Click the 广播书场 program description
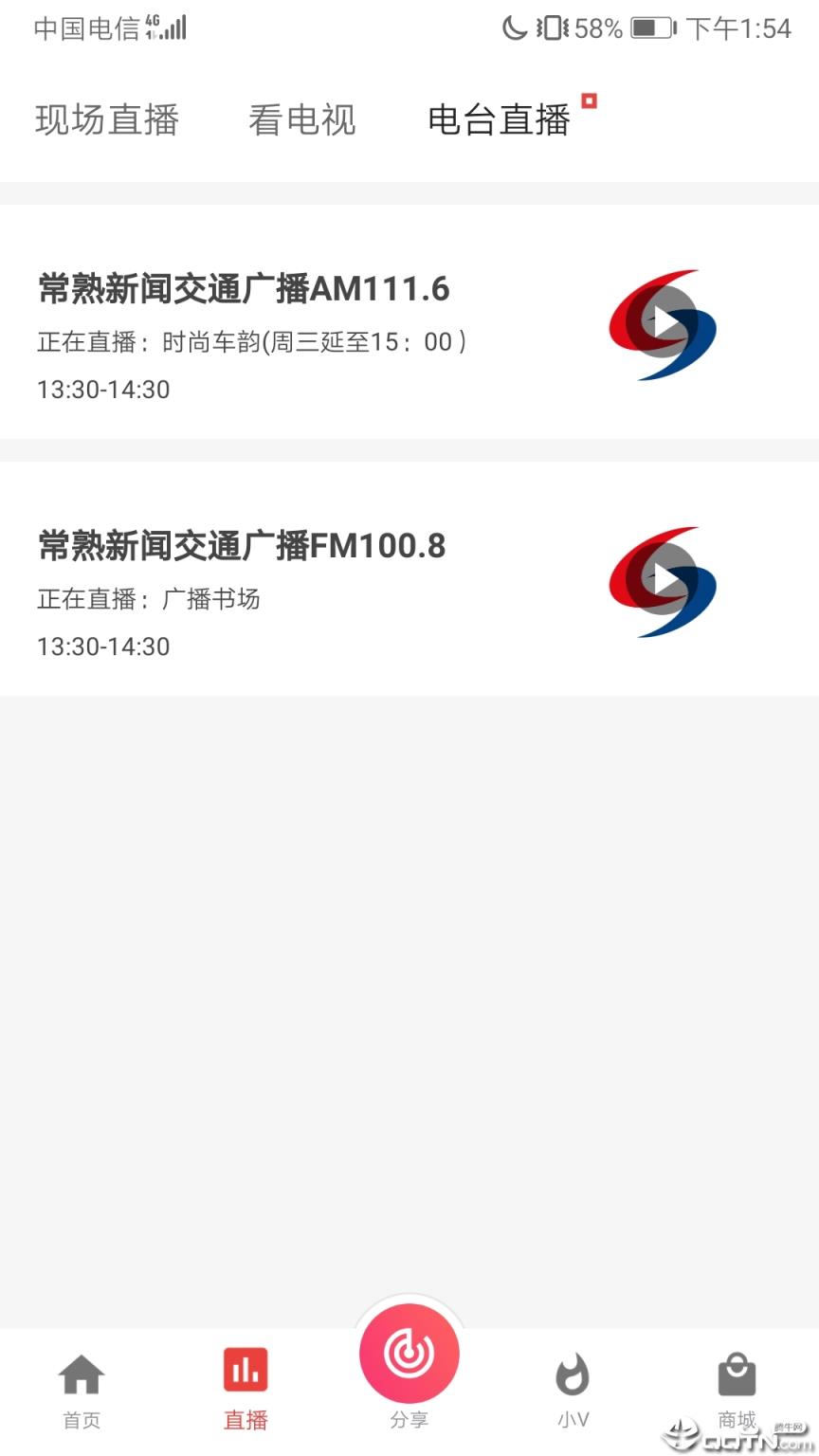This screenshot has width=819, height=1456. click(x=148, y=599)
